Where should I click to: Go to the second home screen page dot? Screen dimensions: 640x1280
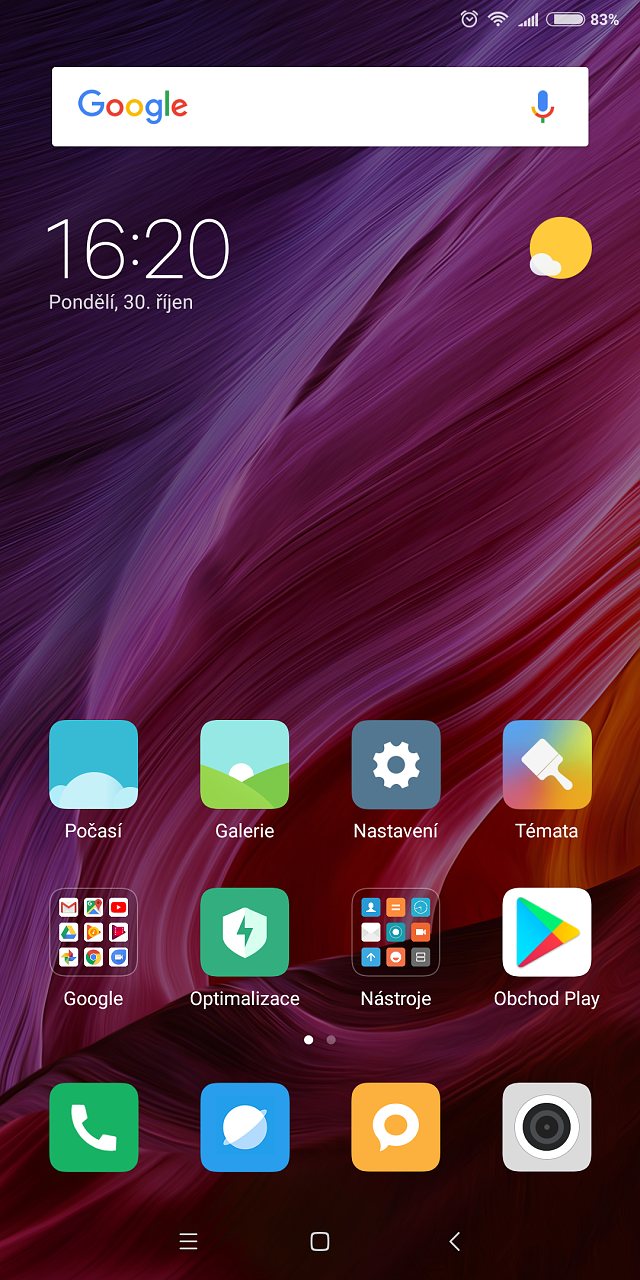click(331, 1040)
